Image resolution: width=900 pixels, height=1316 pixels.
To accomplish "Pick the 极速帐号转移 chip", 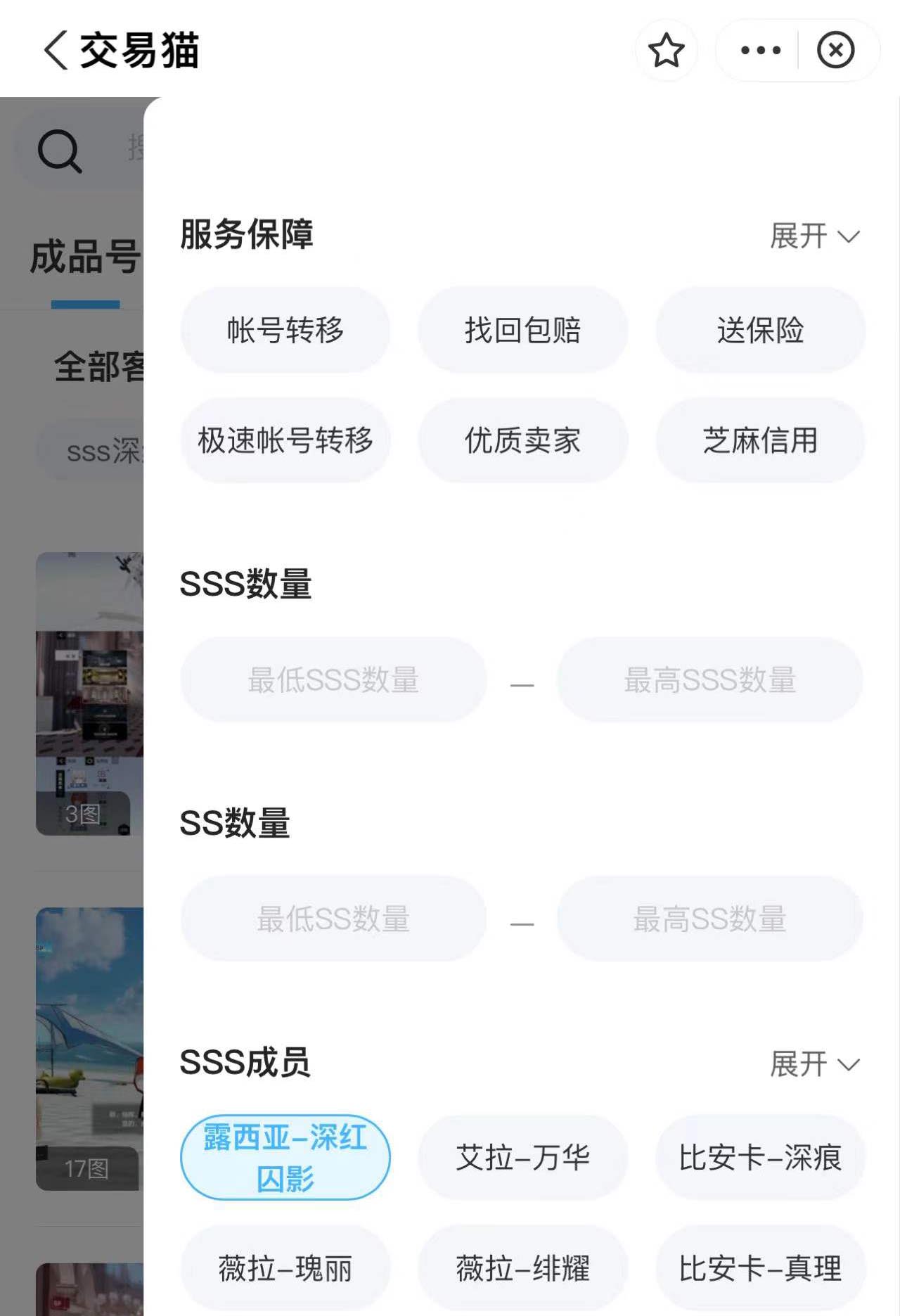I will [x=285, y=440].
